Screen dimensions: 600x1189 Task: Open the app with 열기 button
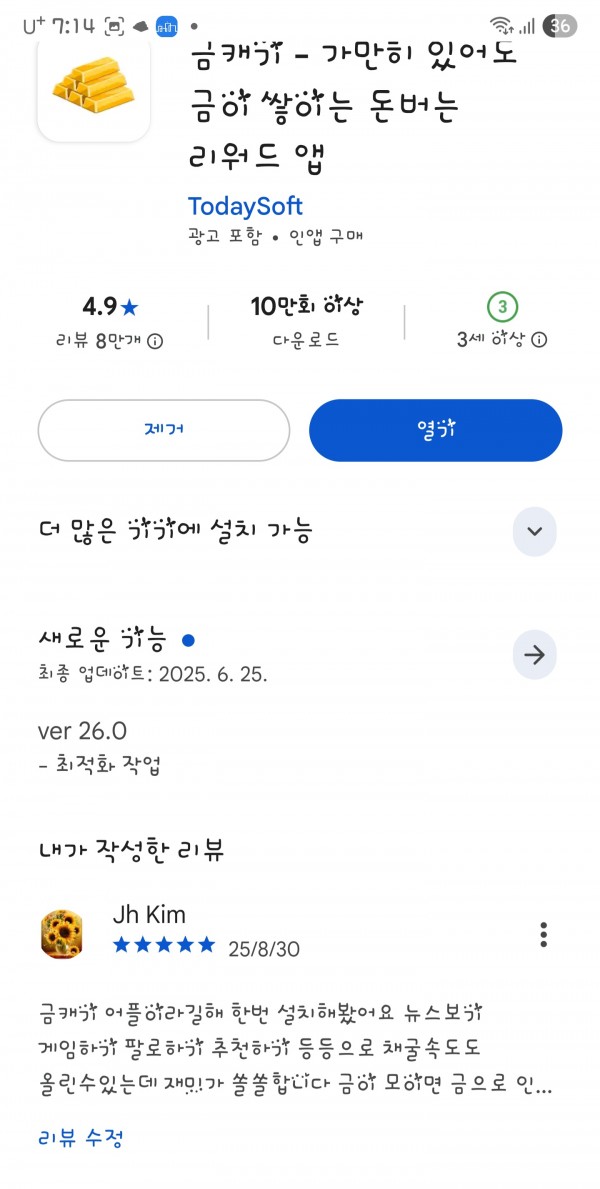(x=435, y=430)
